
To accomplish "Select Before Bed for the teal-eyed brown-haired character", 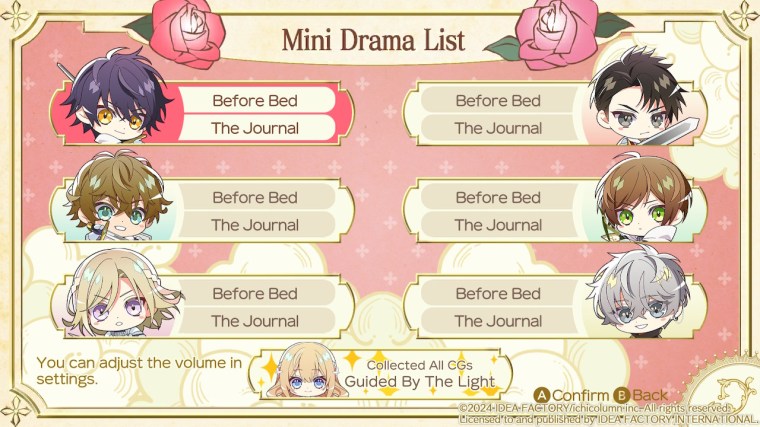I will (255, 198).
